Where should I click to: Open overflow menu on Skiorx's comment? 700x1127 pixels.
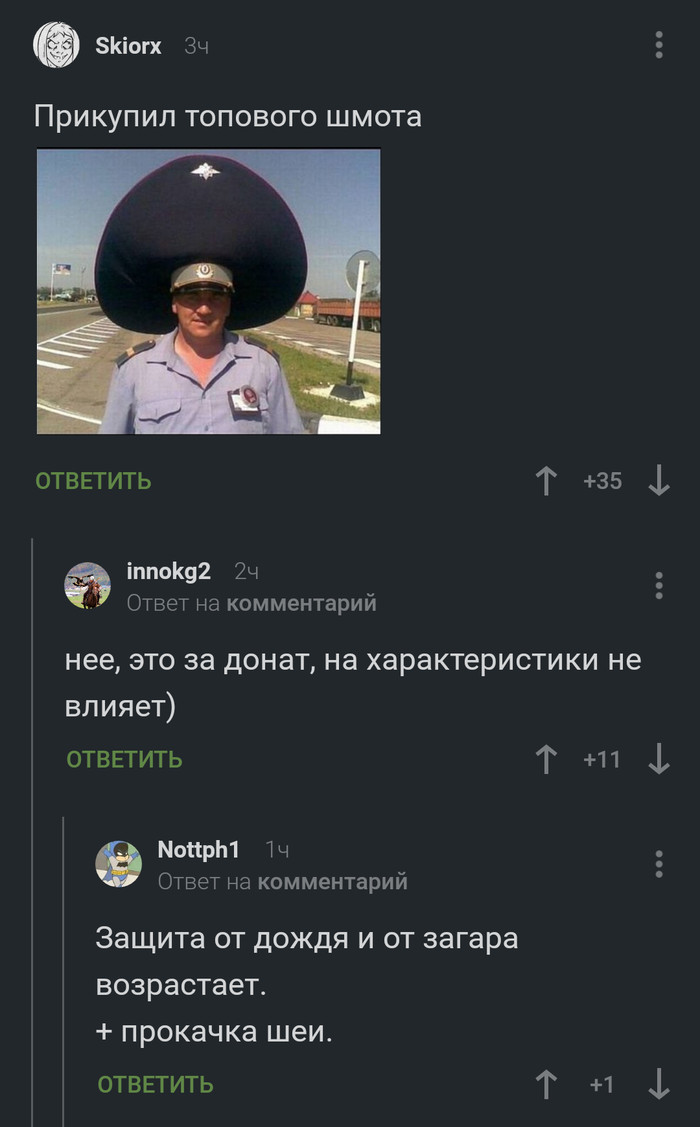pyautogui.click(x=658, y=45)
